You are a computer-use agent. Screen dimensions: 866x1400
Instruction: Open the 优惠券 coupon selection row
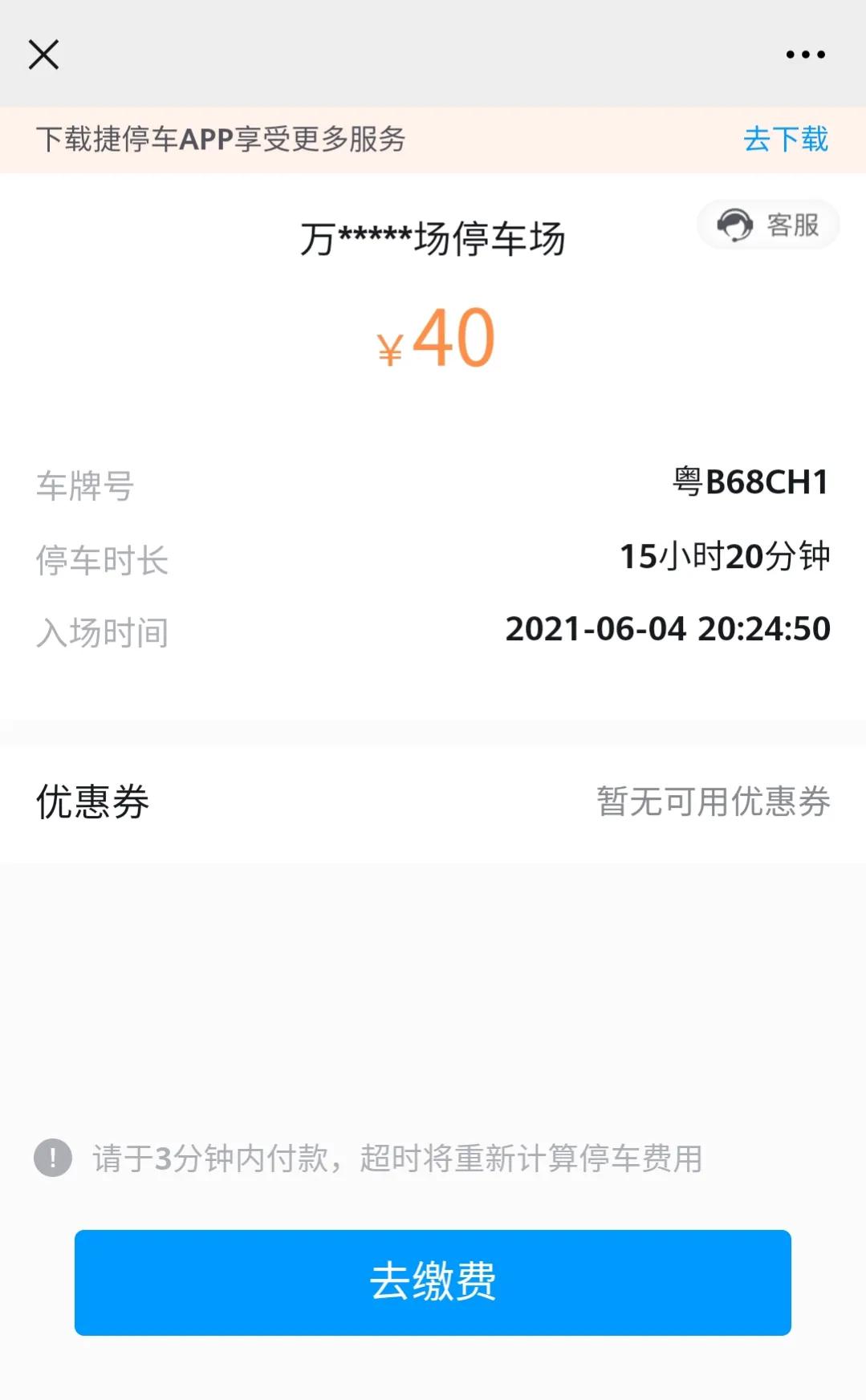click(433, 801)
